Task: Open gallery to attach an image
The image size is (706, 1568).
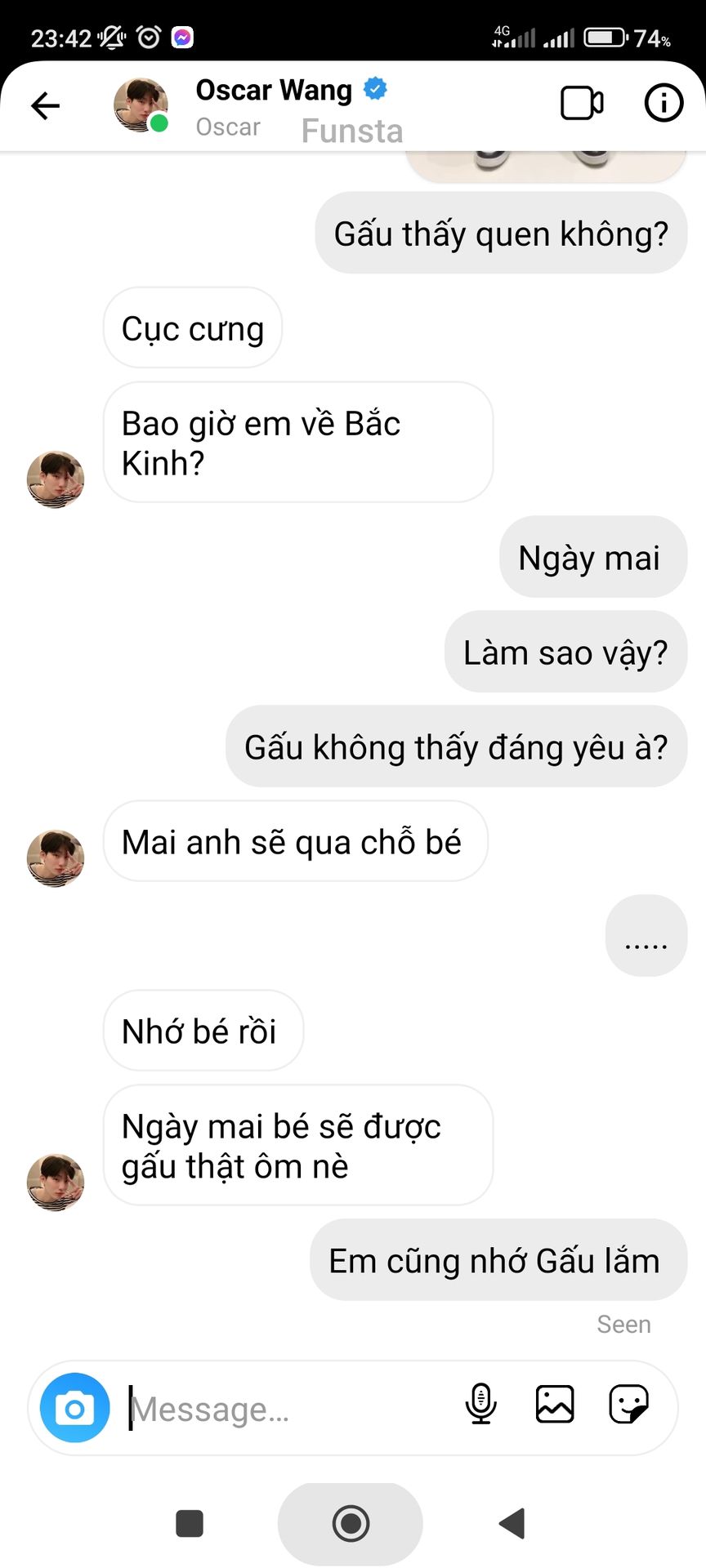Action: coord(554,1405)
